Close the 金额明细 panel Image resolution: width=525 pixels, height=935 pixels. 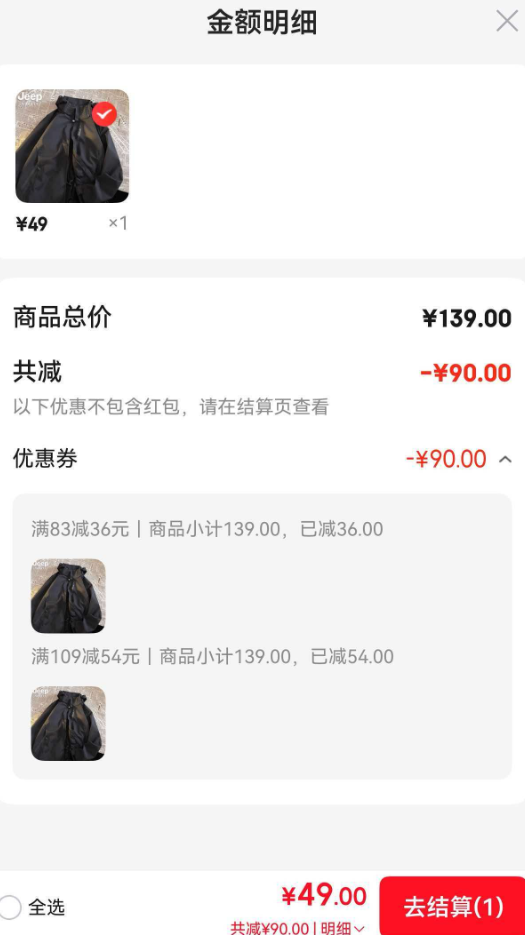coord(507,21)
